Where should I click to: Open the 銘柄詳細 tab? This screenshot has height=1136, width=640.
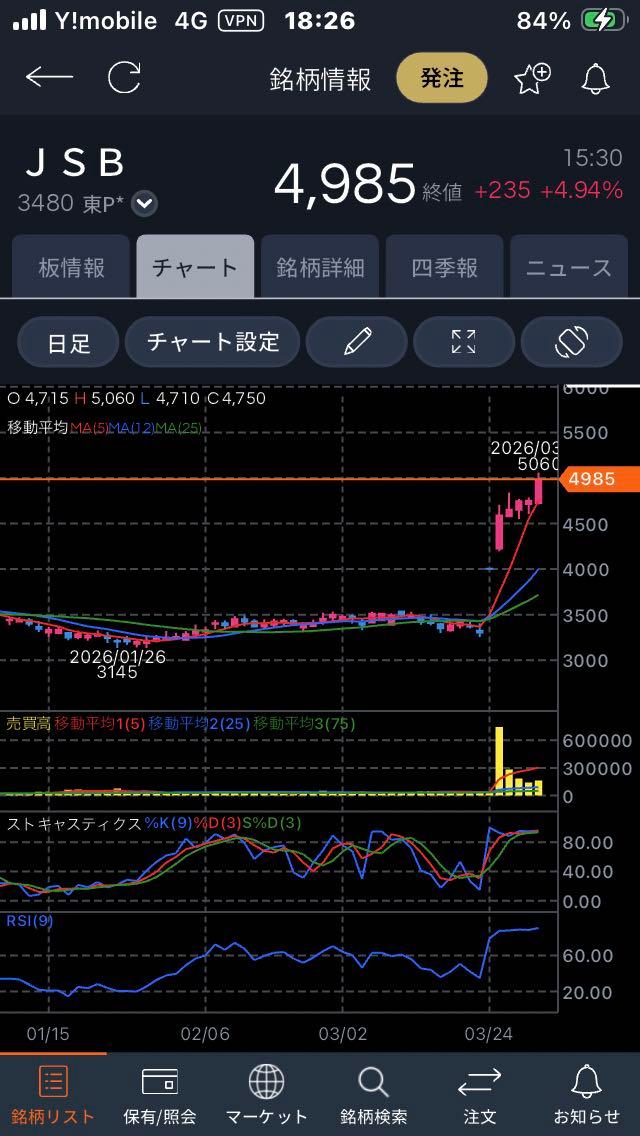320,267
